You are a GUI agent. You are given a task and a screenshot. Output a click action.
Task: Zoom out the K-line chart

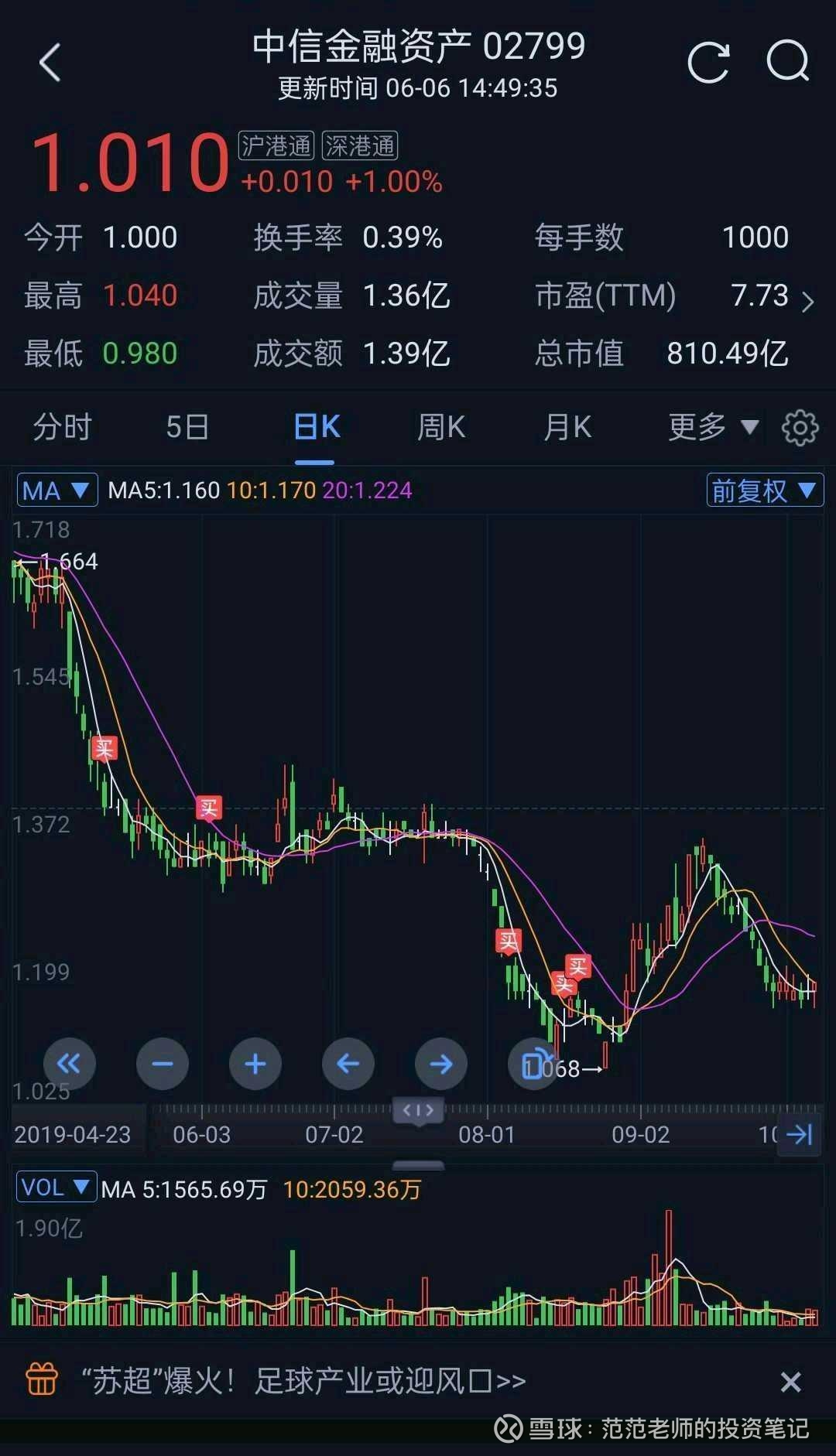163,1064
